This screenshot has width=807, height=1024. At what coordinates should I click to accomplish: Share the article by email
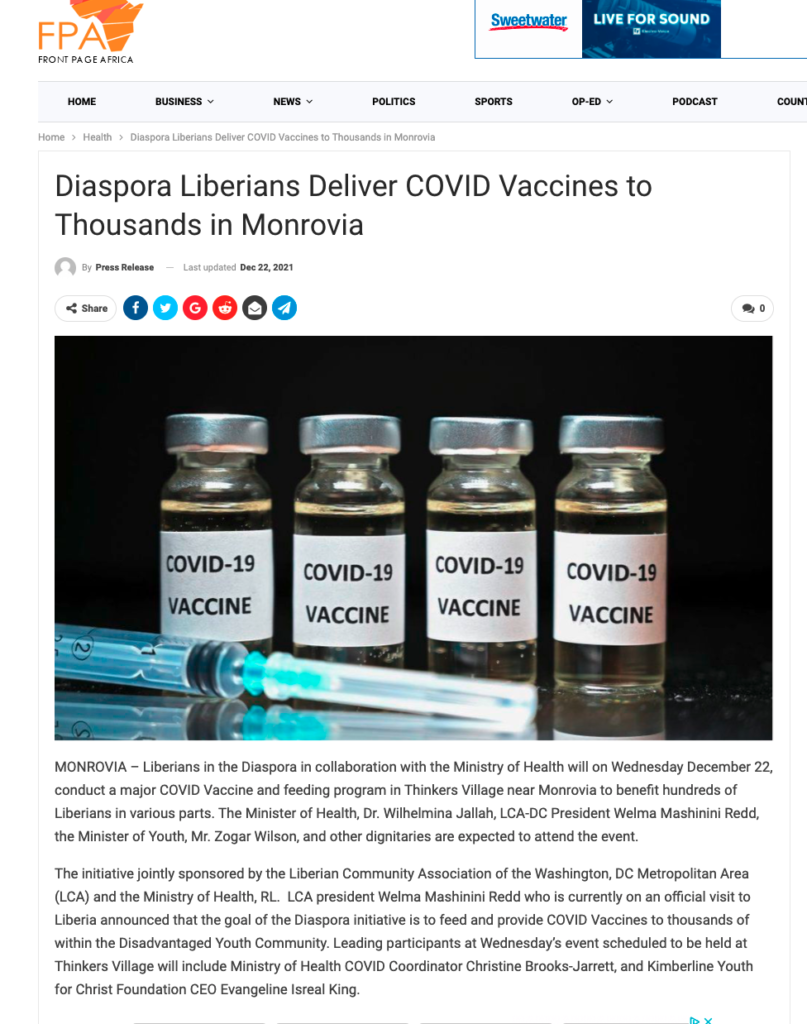pos(255,308)
